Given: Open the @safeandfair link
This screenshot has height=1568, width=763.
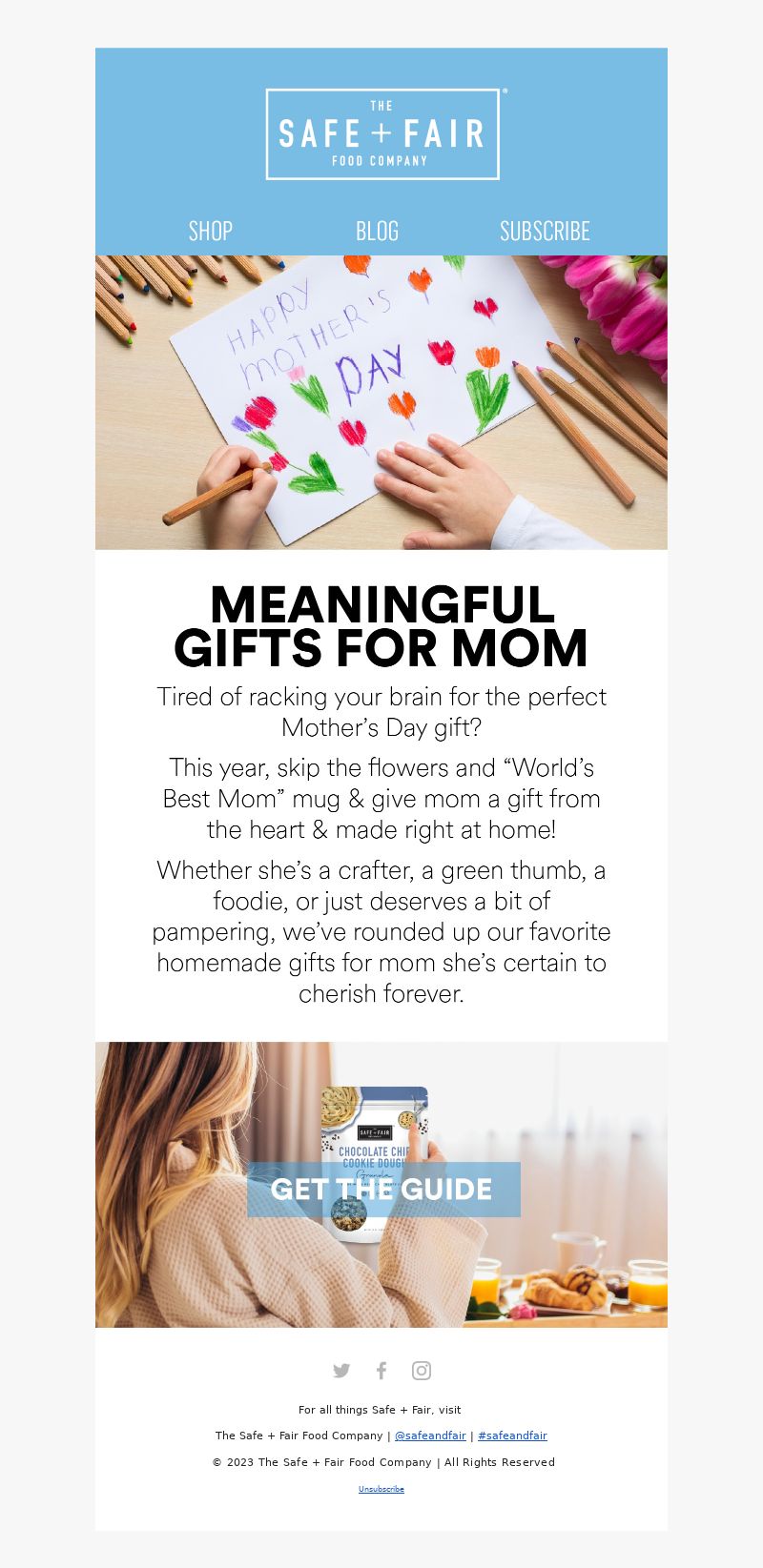Looking at the screenshot, I should pos(430,1436).
